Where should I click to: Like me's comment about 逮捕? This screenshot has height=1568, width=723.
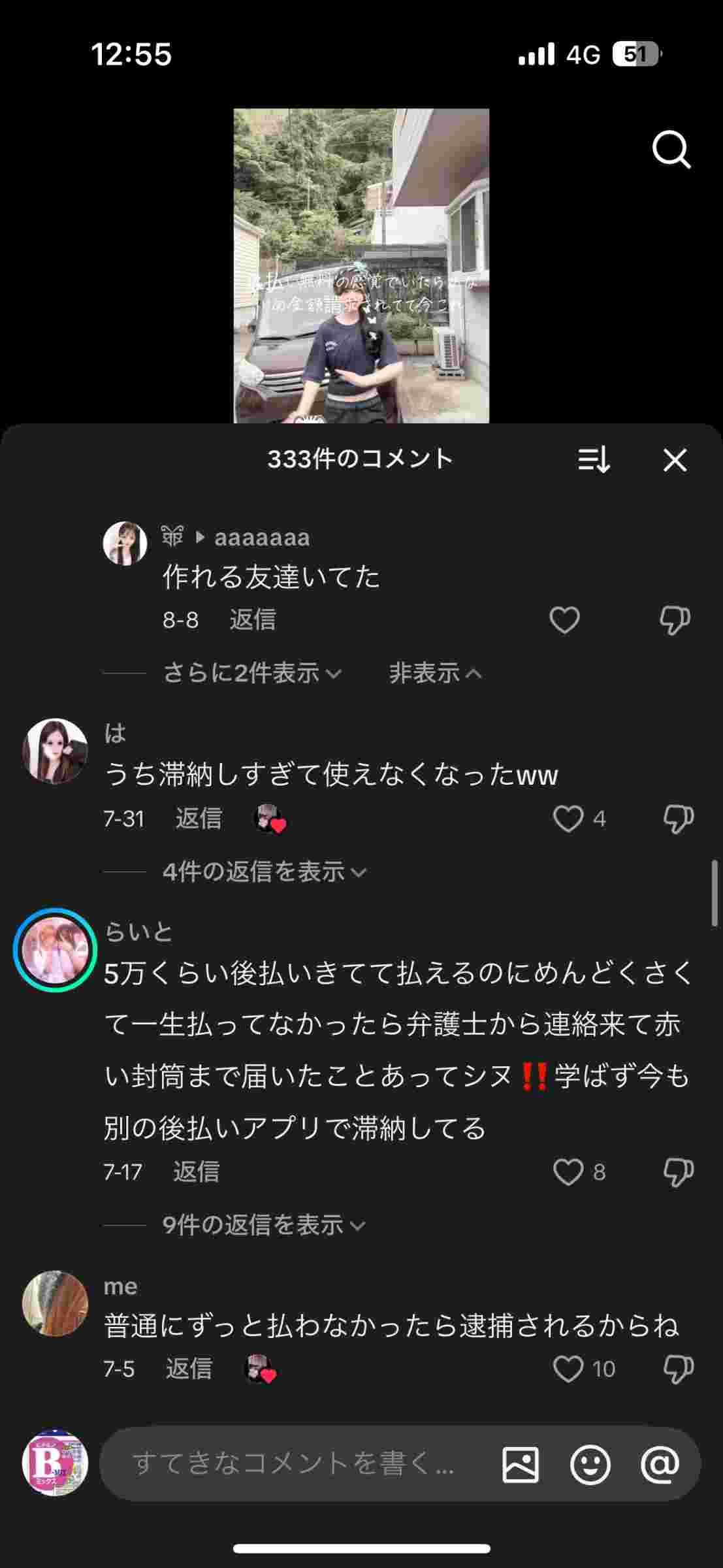(x=568, y=1369)
